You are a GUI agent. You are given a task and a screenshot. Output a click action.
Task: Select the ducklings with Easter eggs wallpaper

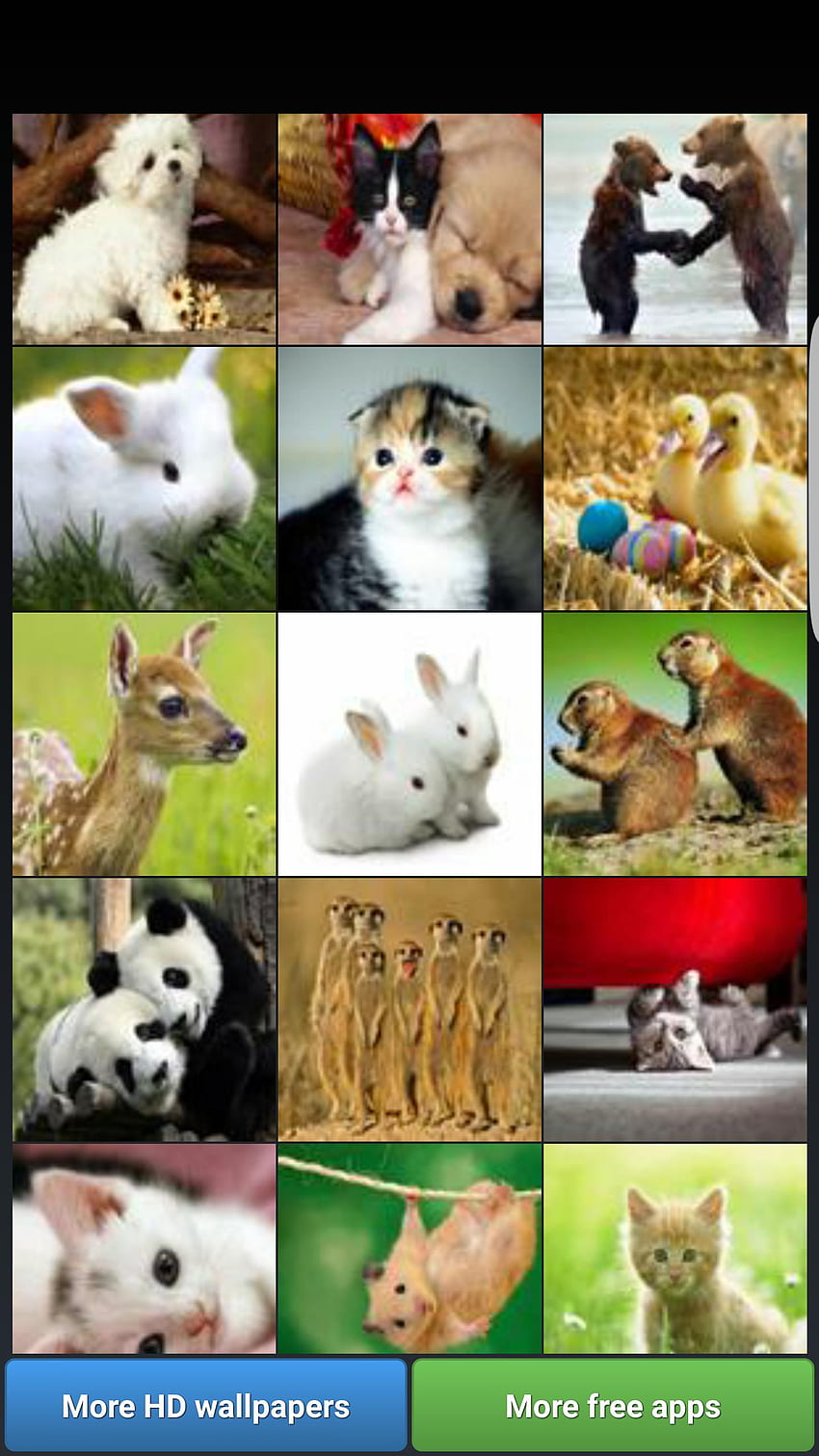click(675, 478)
